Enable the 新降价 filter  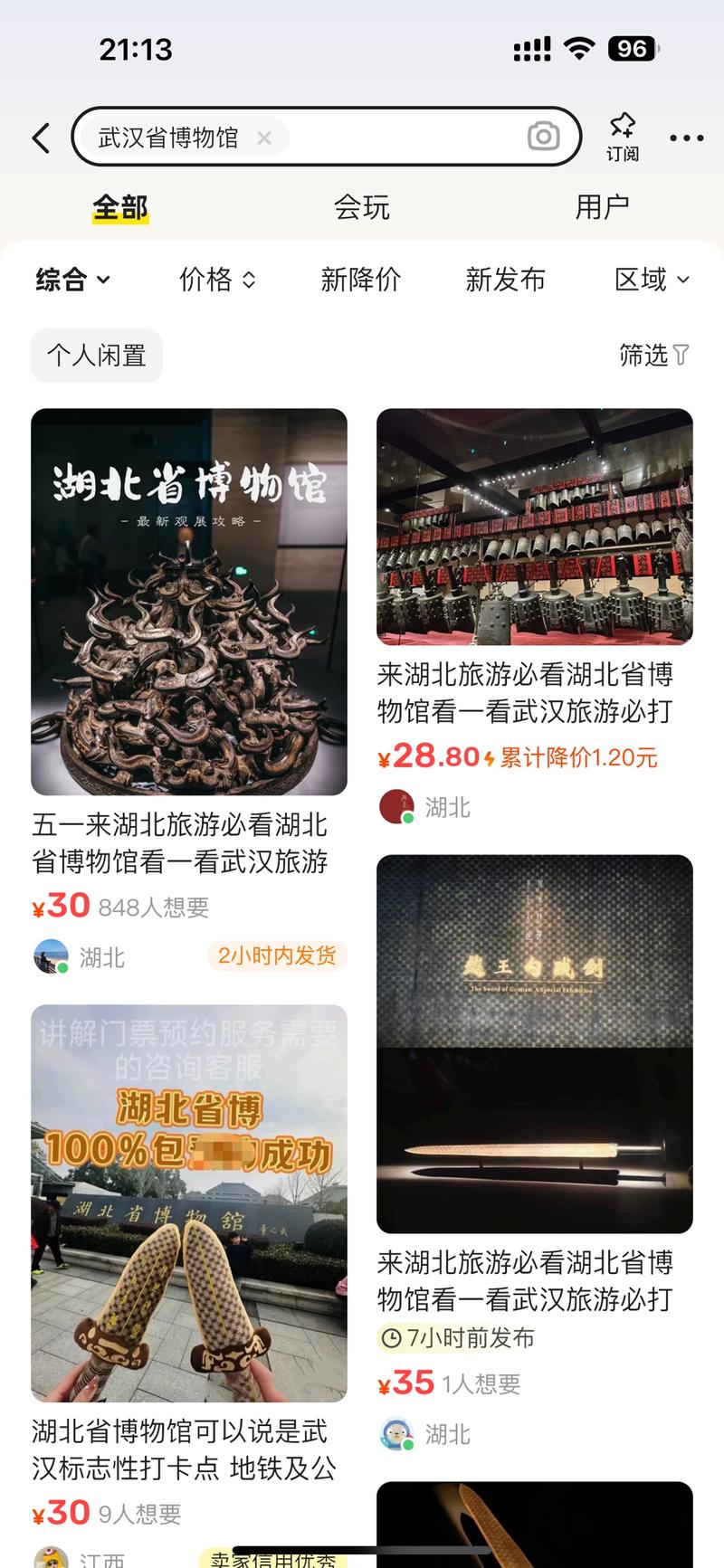361,280
